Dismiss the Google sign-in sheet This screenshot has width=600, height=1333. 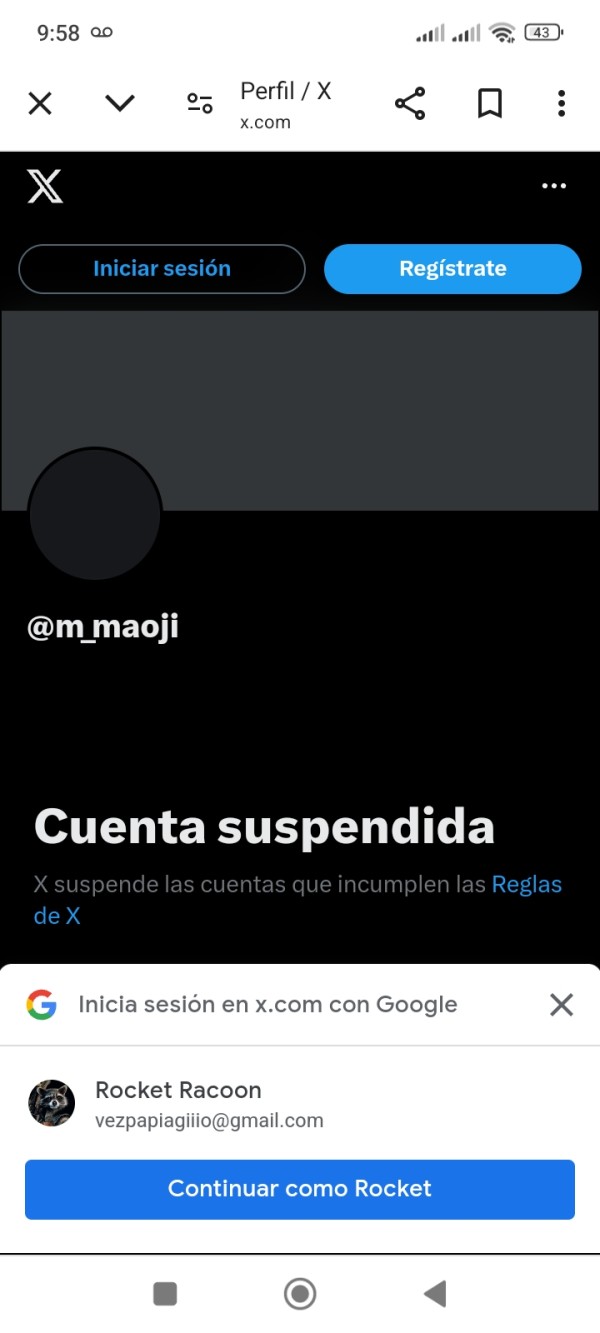(x=562, y=1005)
